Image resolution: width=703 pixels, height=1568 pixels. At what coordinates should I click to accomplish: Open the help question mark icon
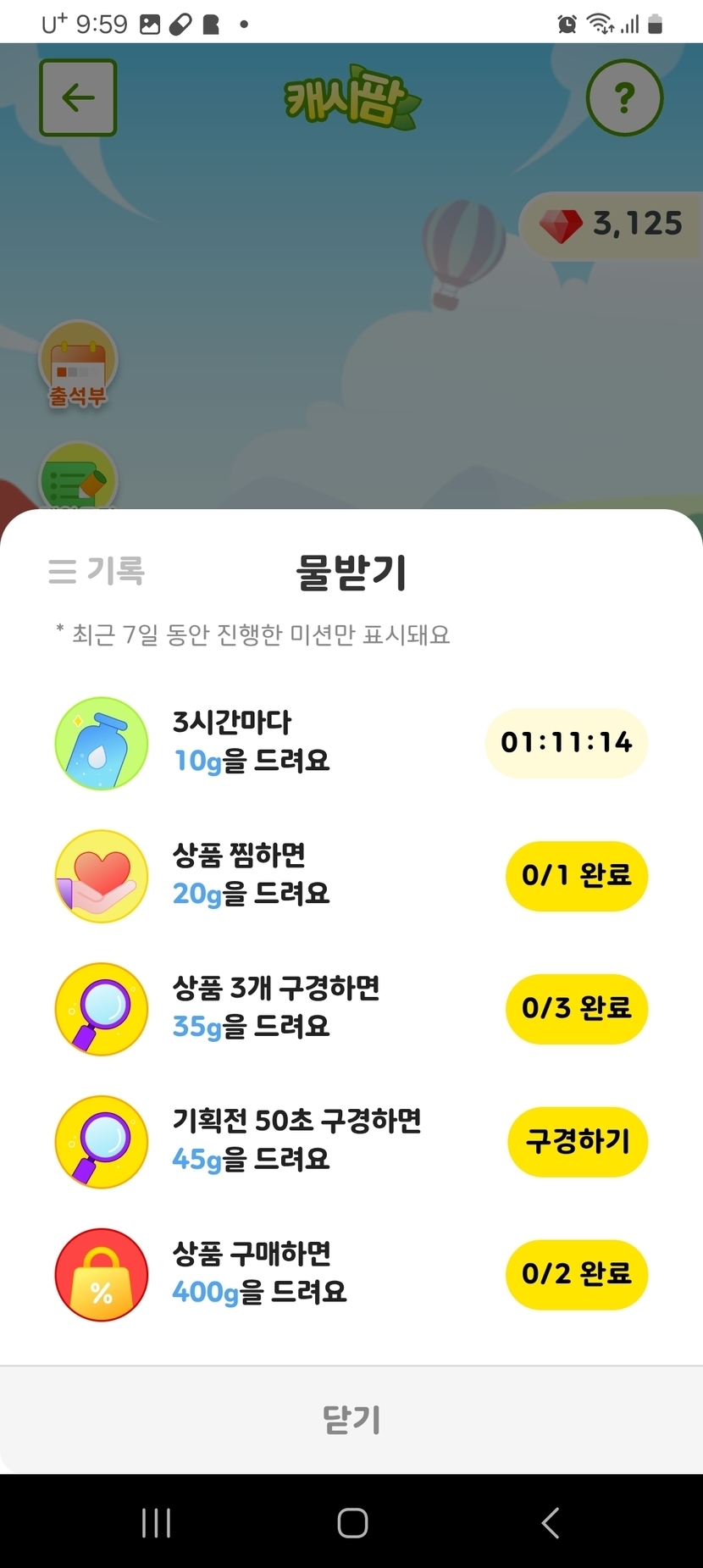click(624, 98)
